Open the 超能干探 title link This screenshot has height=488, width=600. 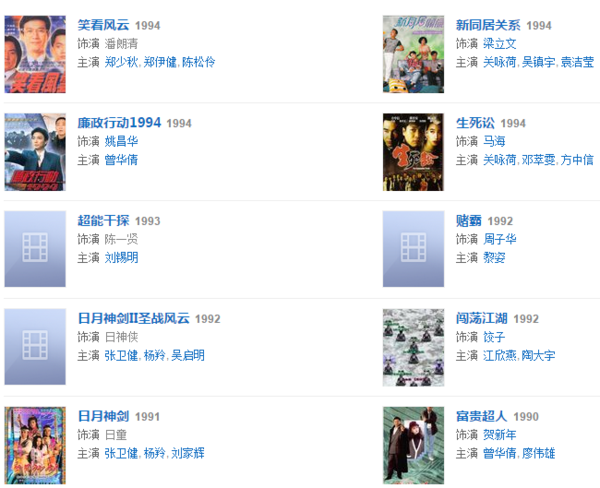(x=104, y=221)
